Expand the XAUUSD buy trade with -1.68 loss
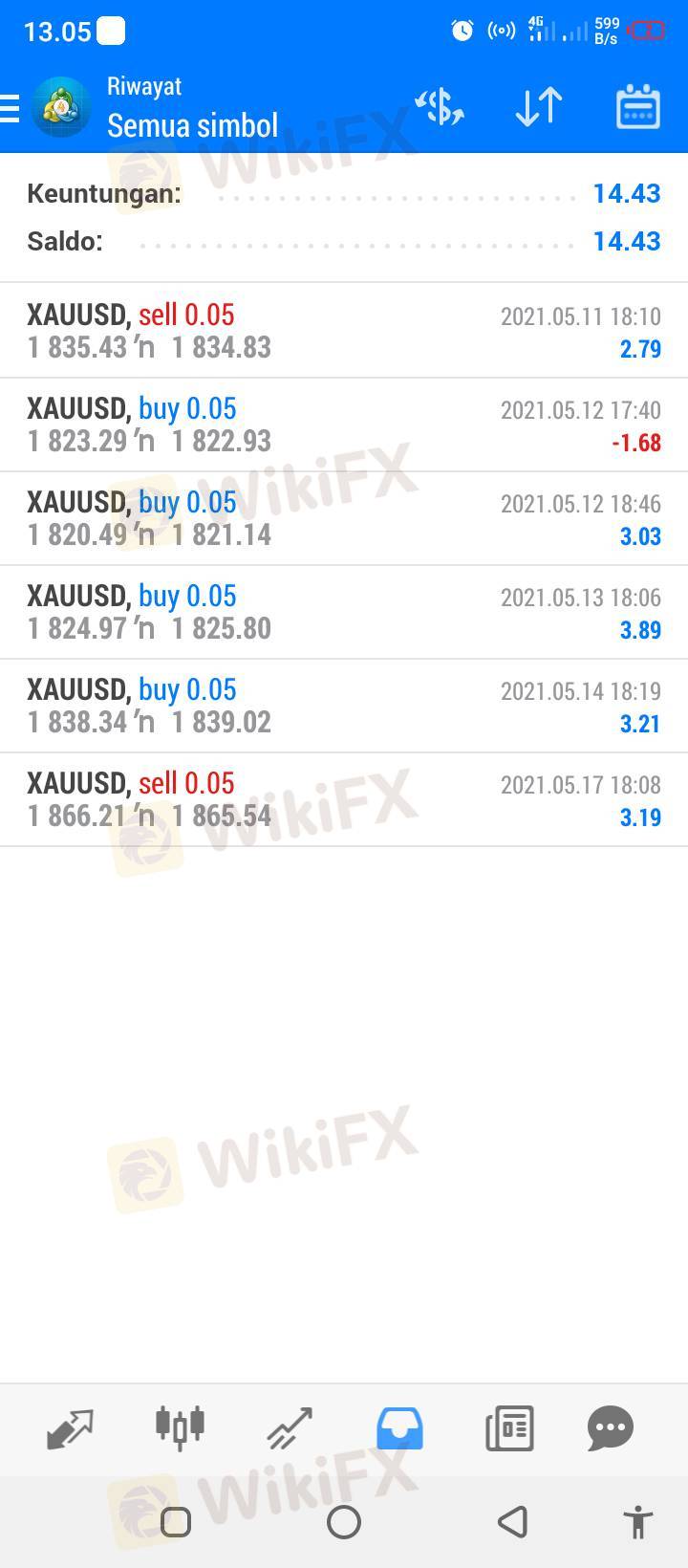This screenshot has height=1568, width=688. pos(344,425)
